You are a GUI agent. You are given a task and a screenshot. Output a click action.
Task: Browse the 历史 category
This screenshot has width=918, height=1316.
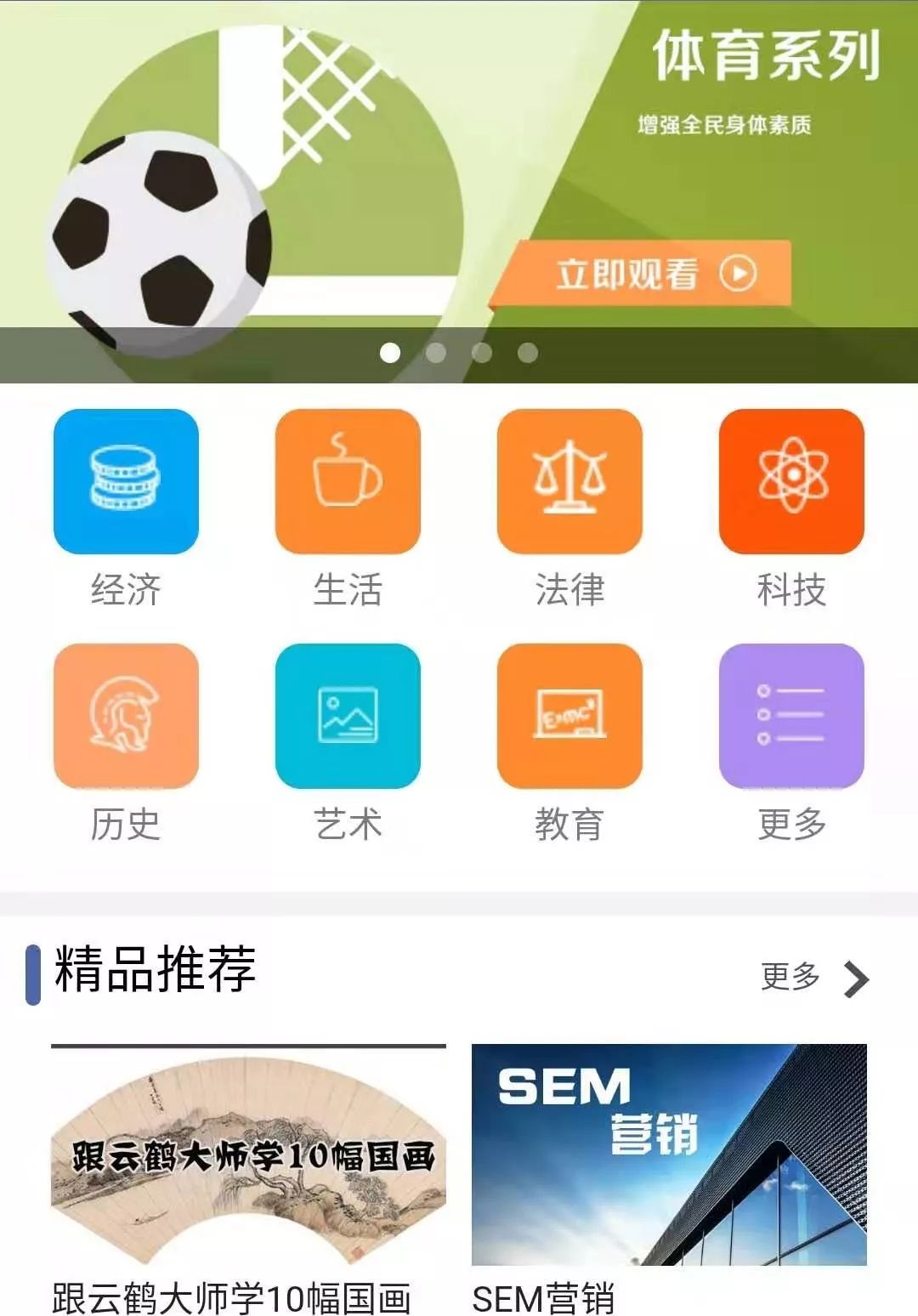126,717
